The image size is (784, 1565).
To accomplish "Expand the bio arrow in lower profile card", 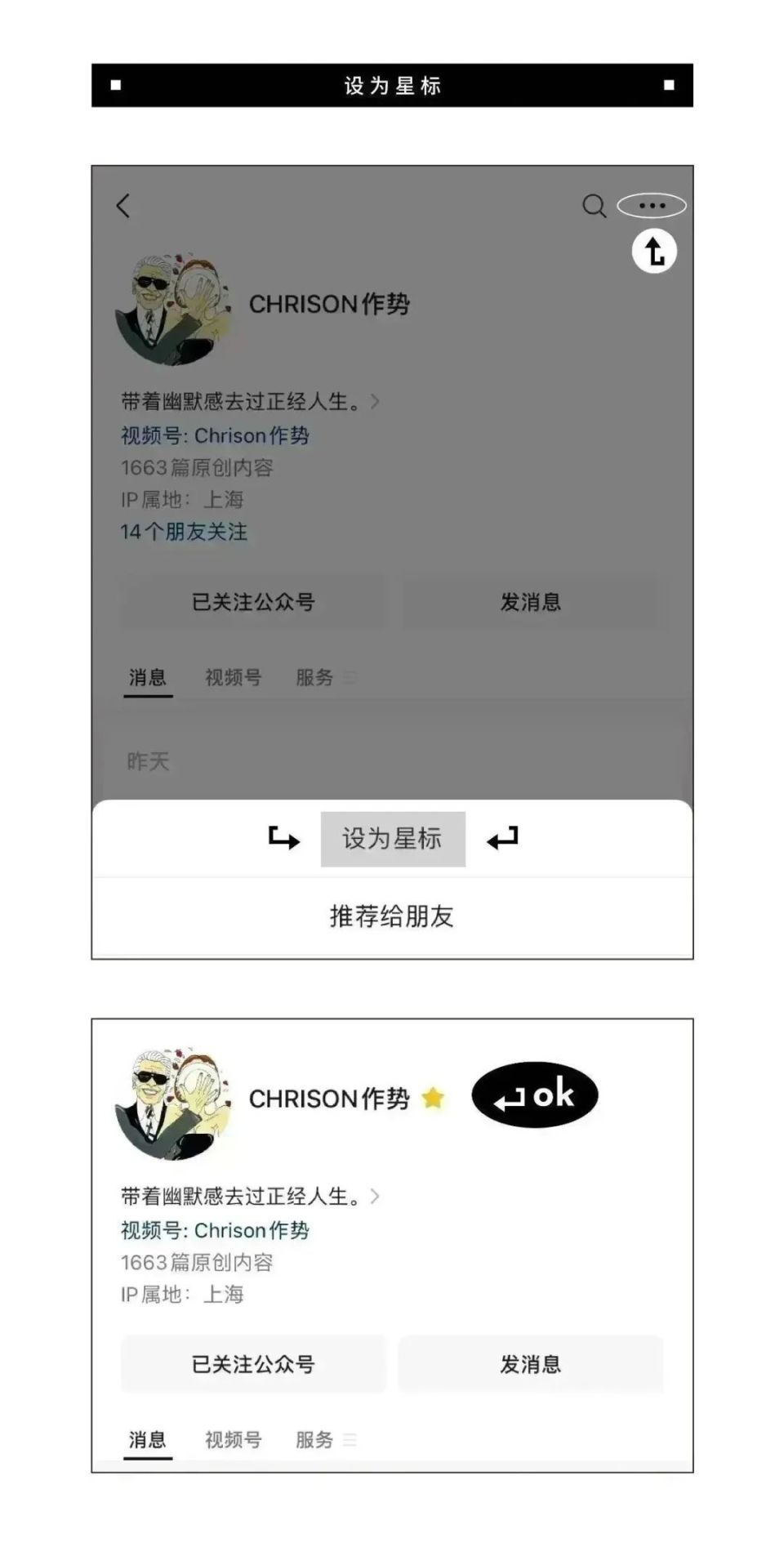I will (376, 1196).
